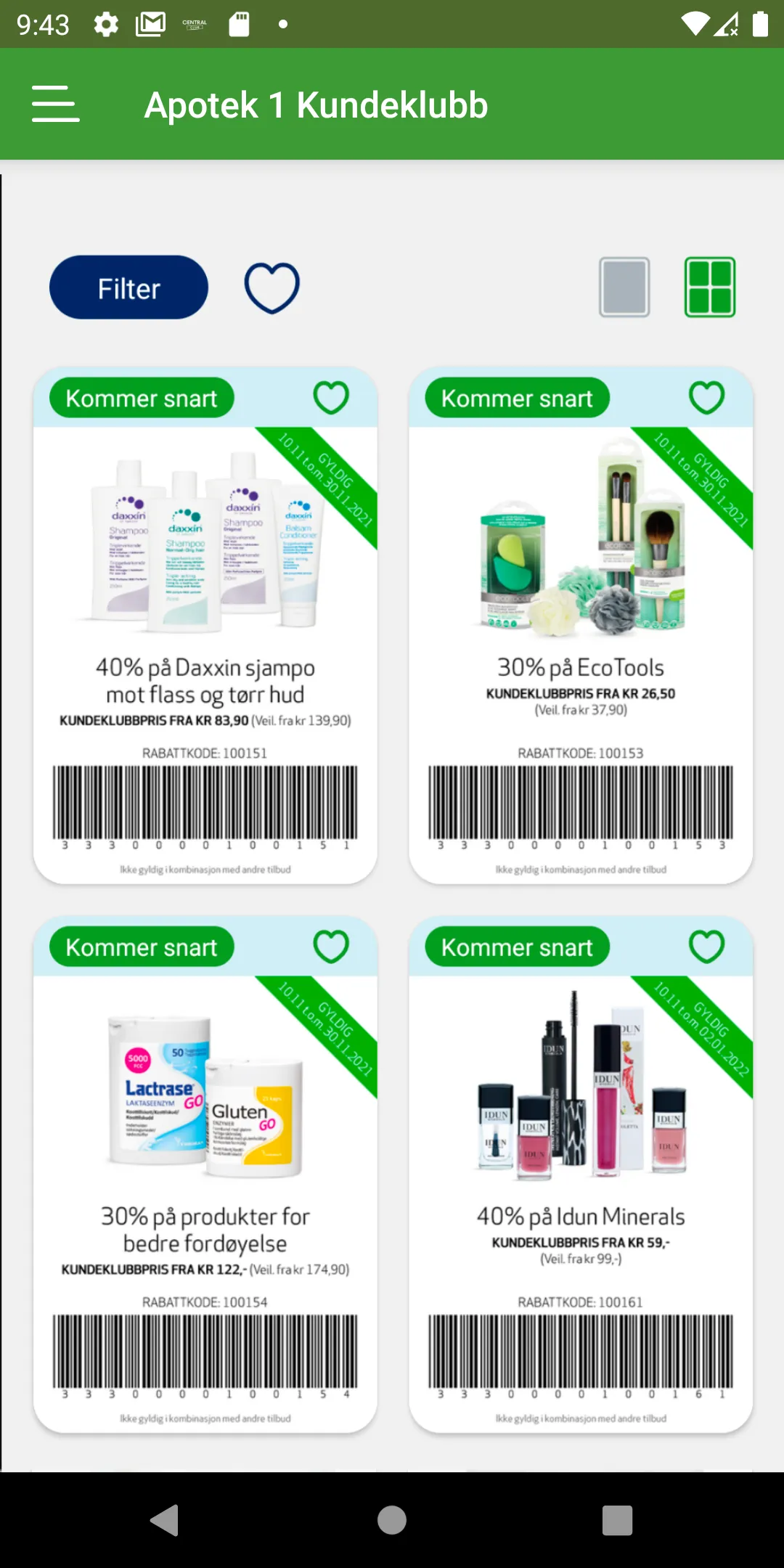Return to the home screen
The width and height of the screenshot is (784, 1568).
[x=392, y=1520]
